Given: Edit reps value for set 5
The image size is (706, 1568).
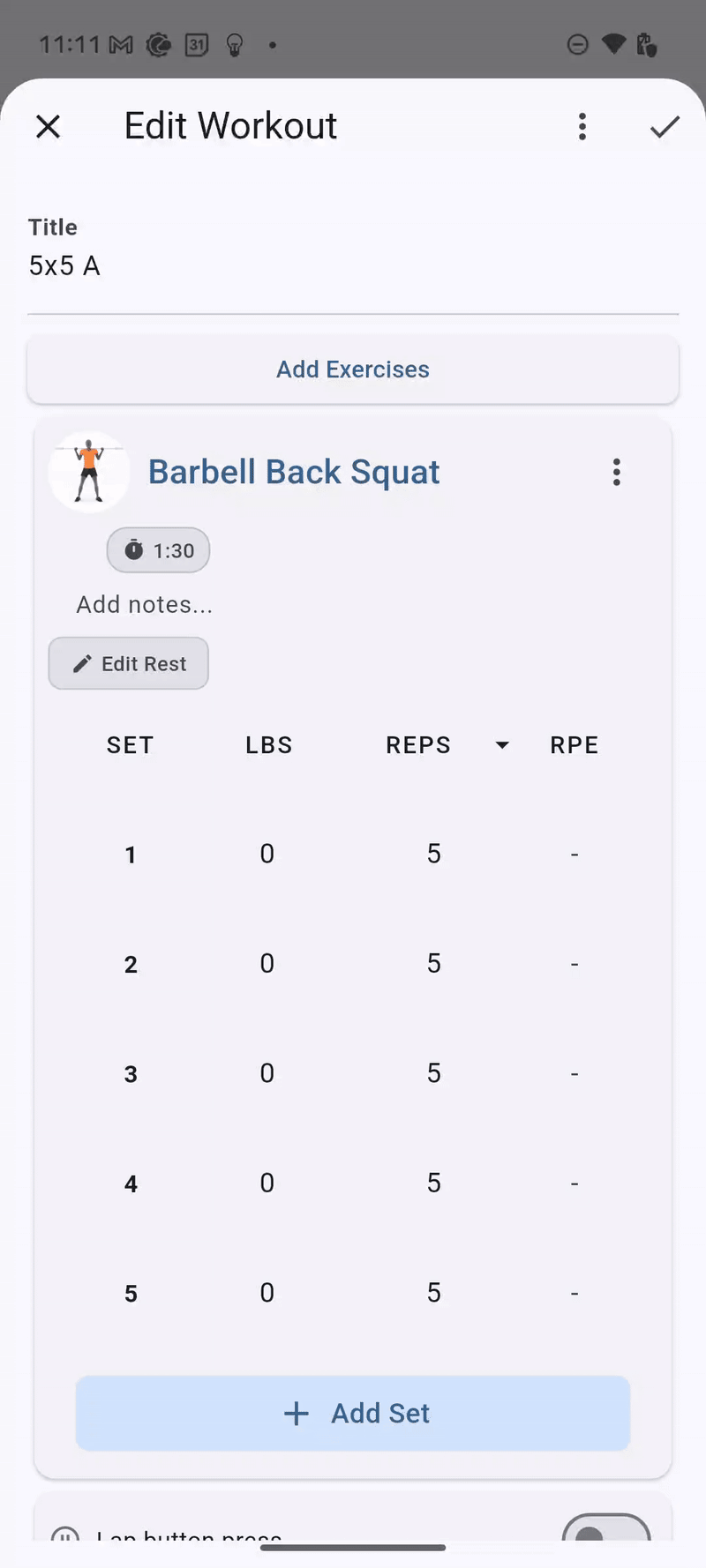Looking at the screenshot, I should point(434,1293).
